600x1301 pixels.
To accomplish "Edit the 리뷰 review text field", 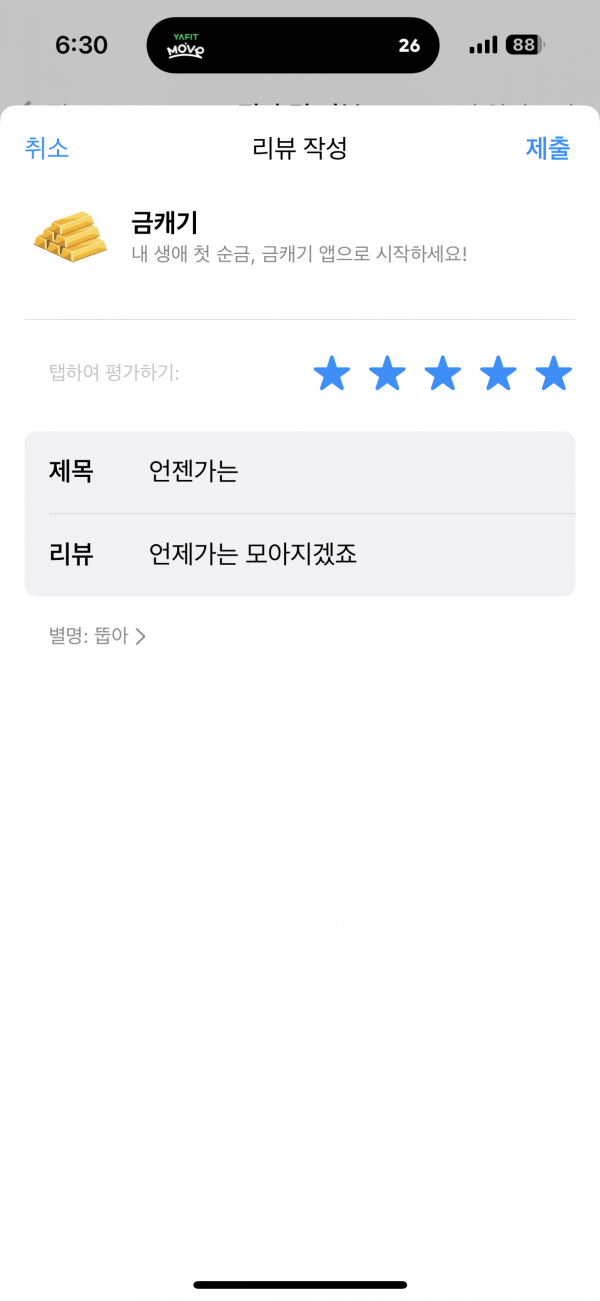I will [x=300, y=555].
